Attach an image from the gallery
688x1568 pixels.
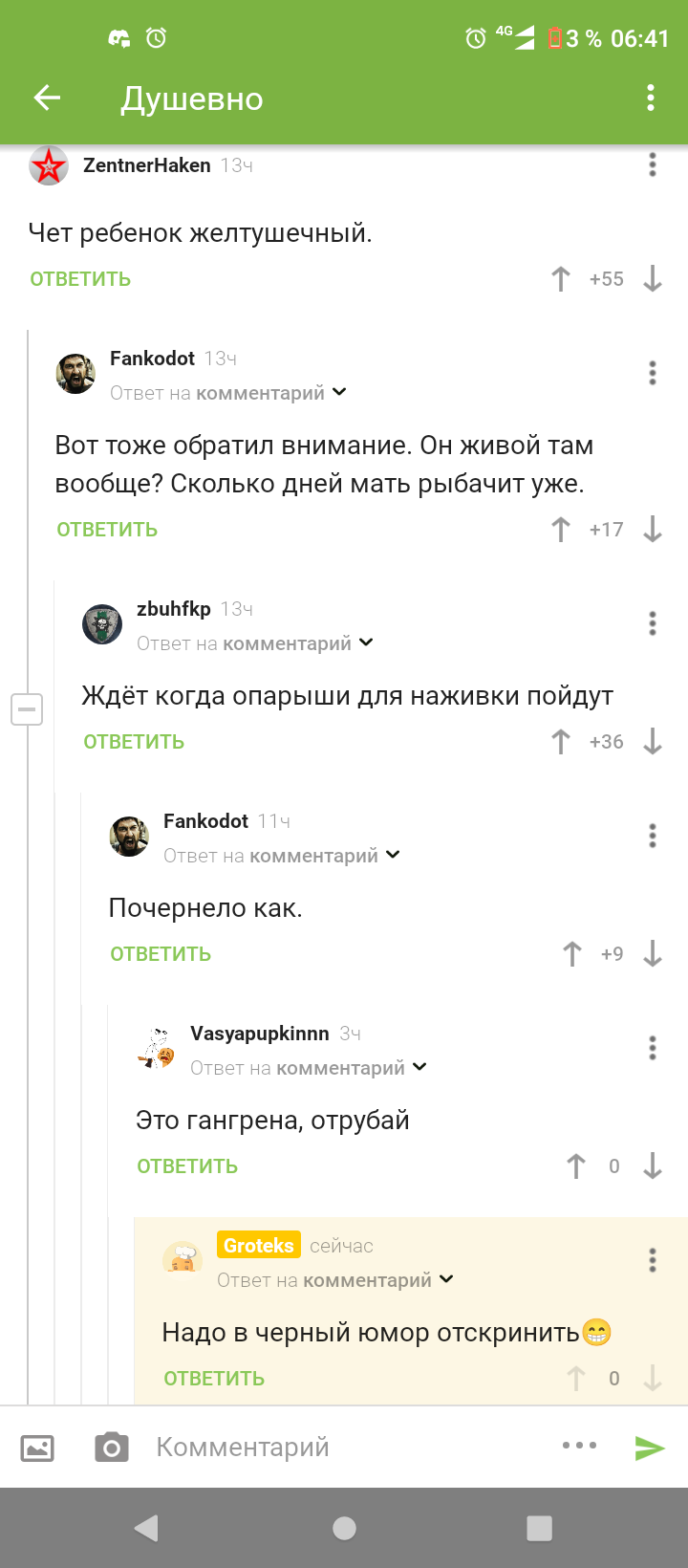(38, 1448)
